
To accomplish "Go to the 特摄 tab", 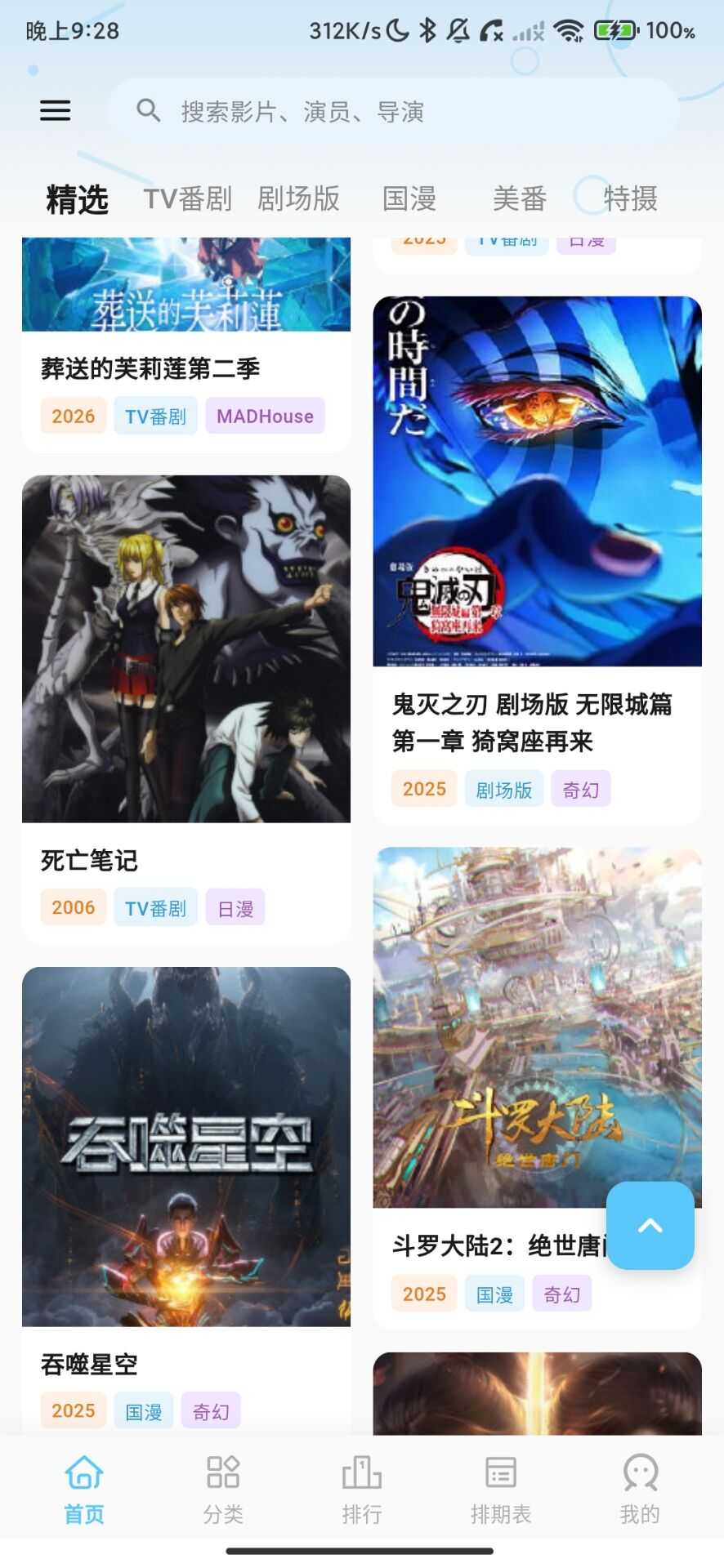I will 630,198.
